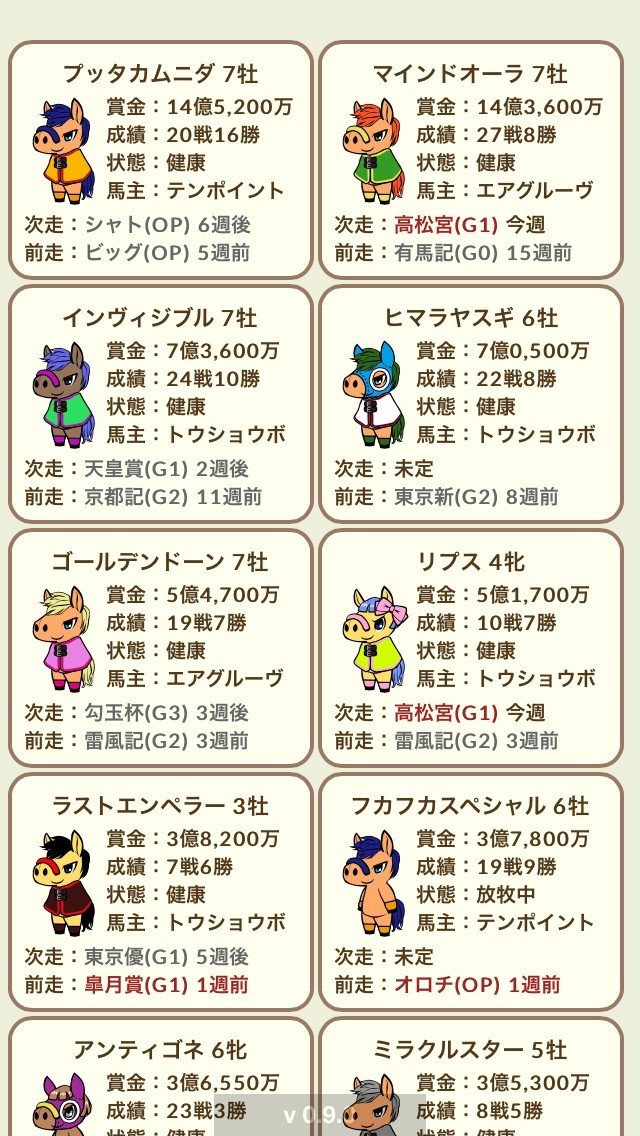Image resolution: width=640 pixels, height=1136 pixels.
Task: Select the フカフカスペシャル horse card
Action: click(471, 892)
